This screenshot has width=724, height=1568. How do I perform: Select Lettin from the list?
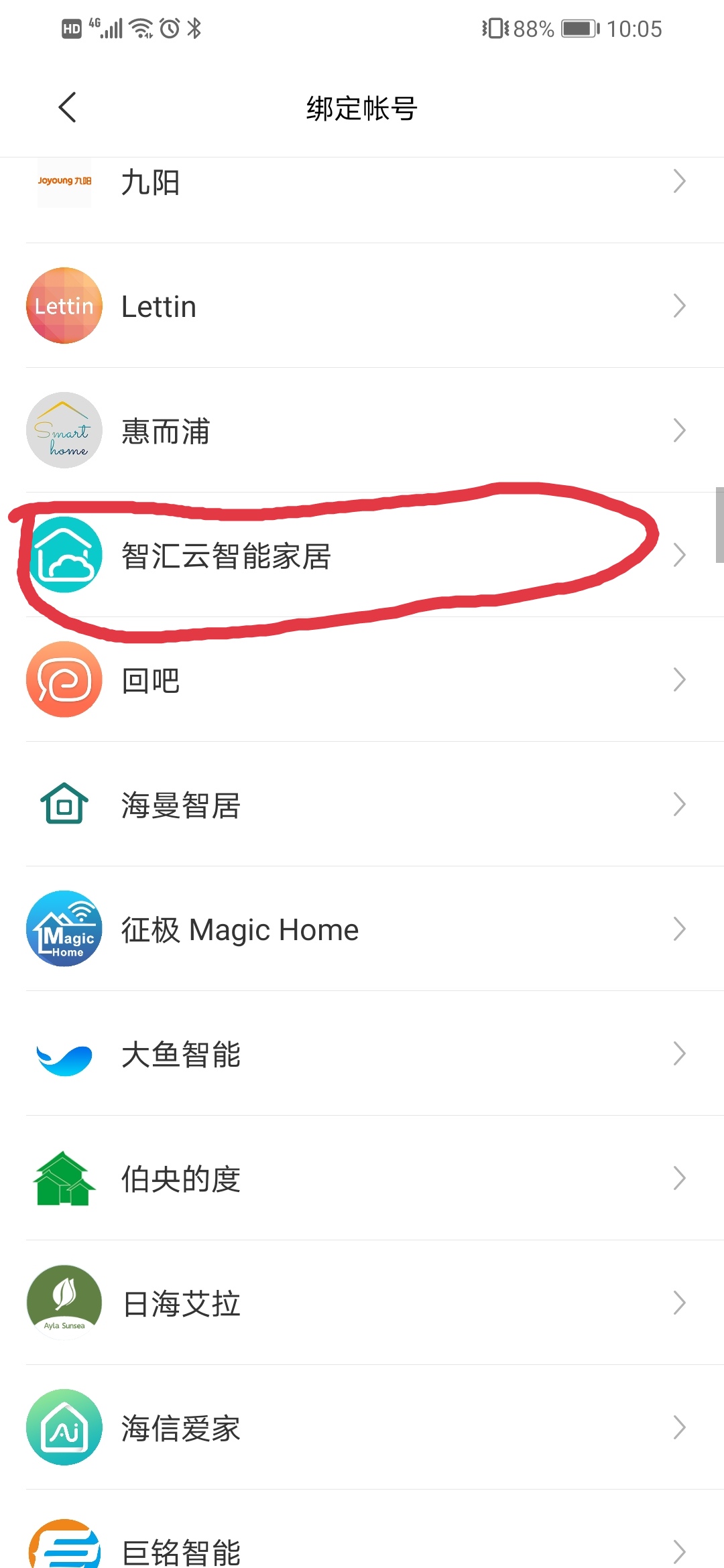[x=362, y=306]
